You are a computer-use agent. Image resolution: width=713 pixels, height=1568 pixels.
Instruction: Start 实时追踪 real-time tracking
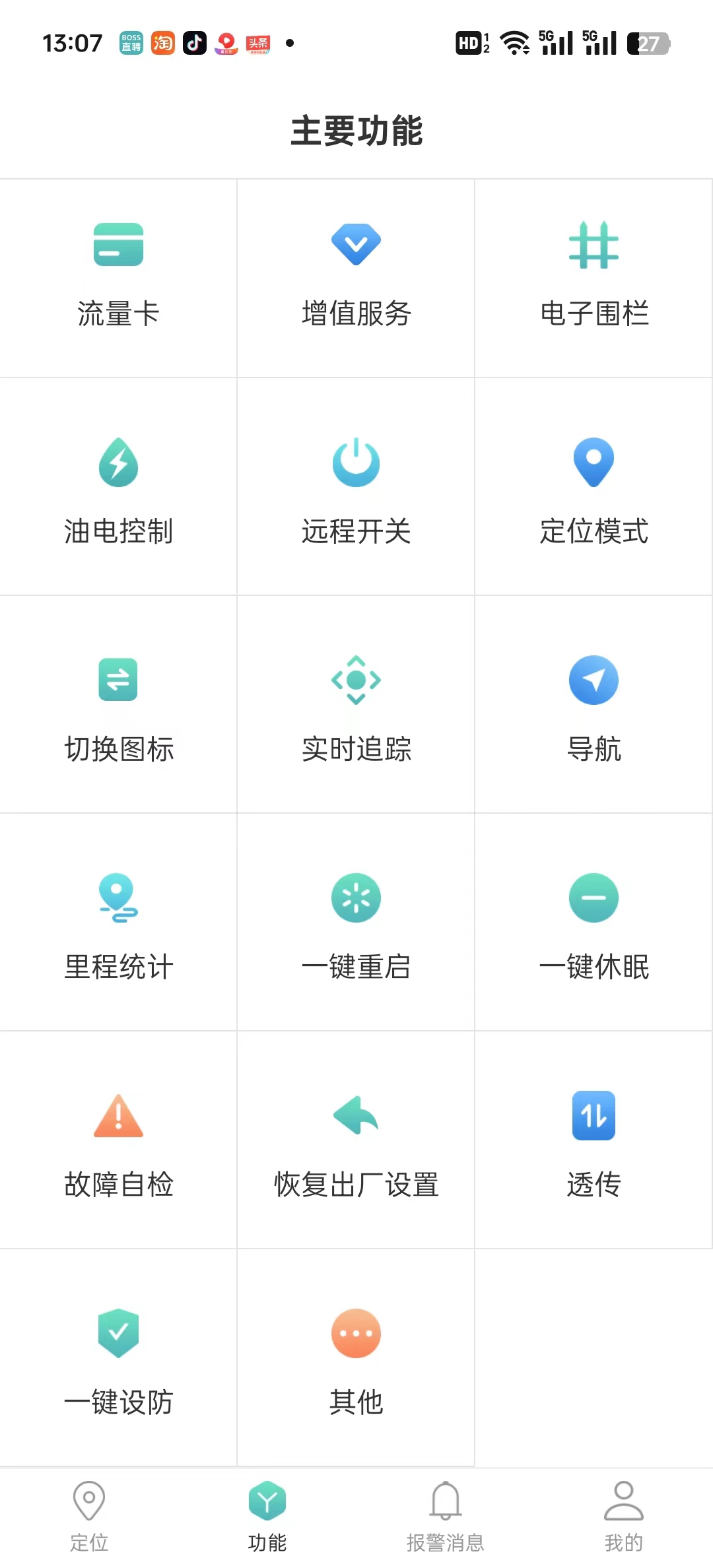click(356, 704)
